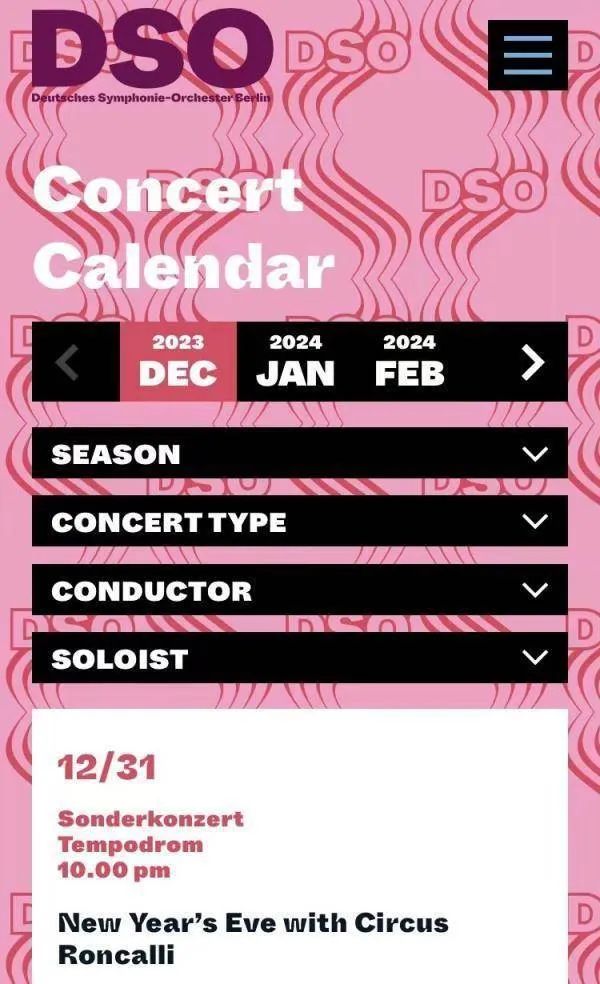
Task: Open the hamburger menu
Action: pyautogui.click(x=528, y=55)
